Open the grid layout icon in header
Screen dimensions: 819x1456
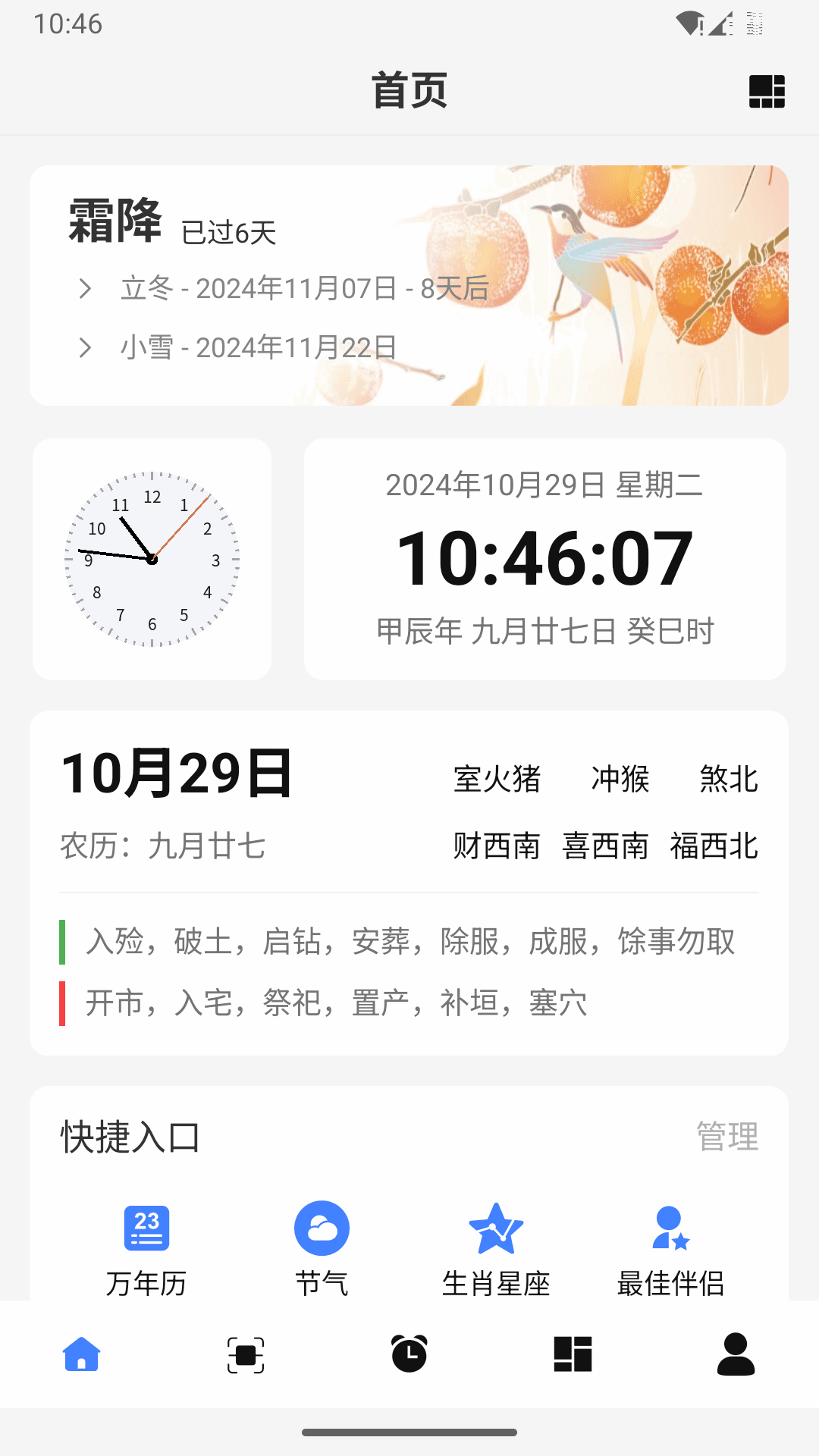[767, 92]
